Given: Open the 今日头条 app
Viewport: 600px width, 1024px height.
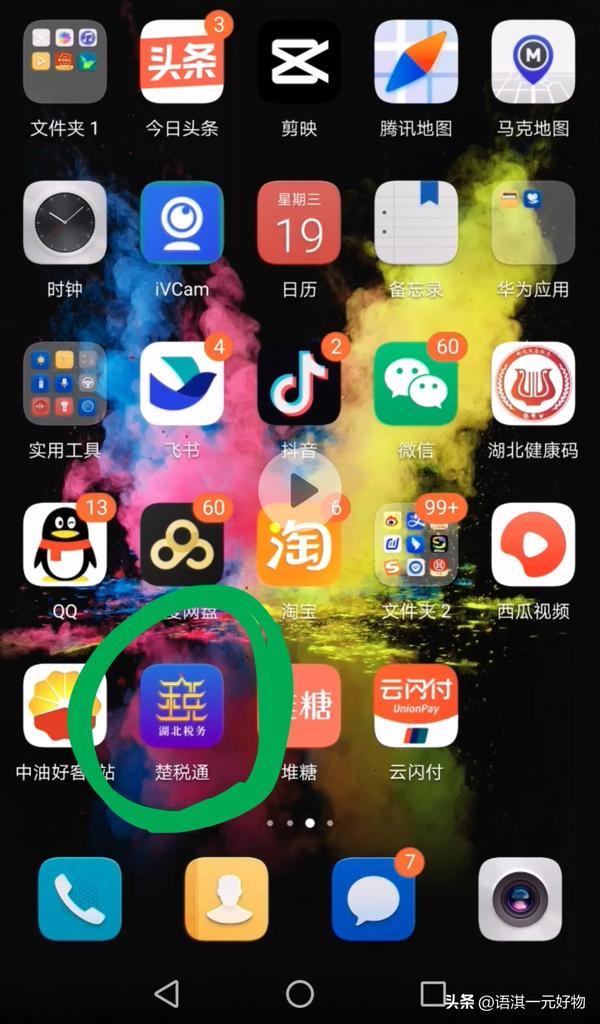Looking at the screenshot, I should tap(182, 61).
